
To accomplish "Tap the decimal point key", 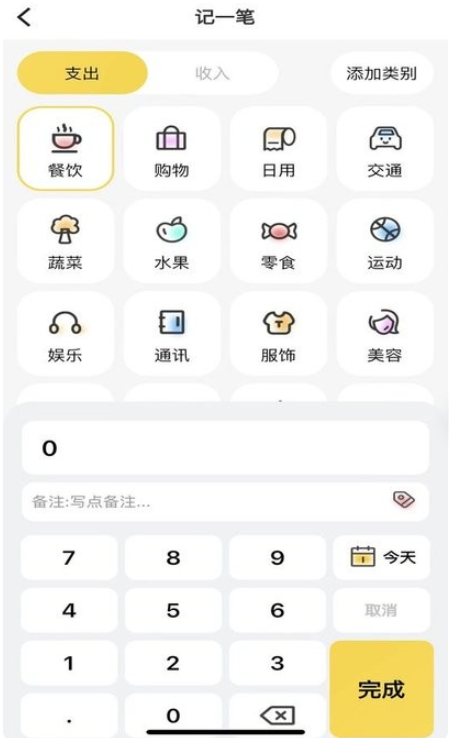I will (x=69, y=715).
